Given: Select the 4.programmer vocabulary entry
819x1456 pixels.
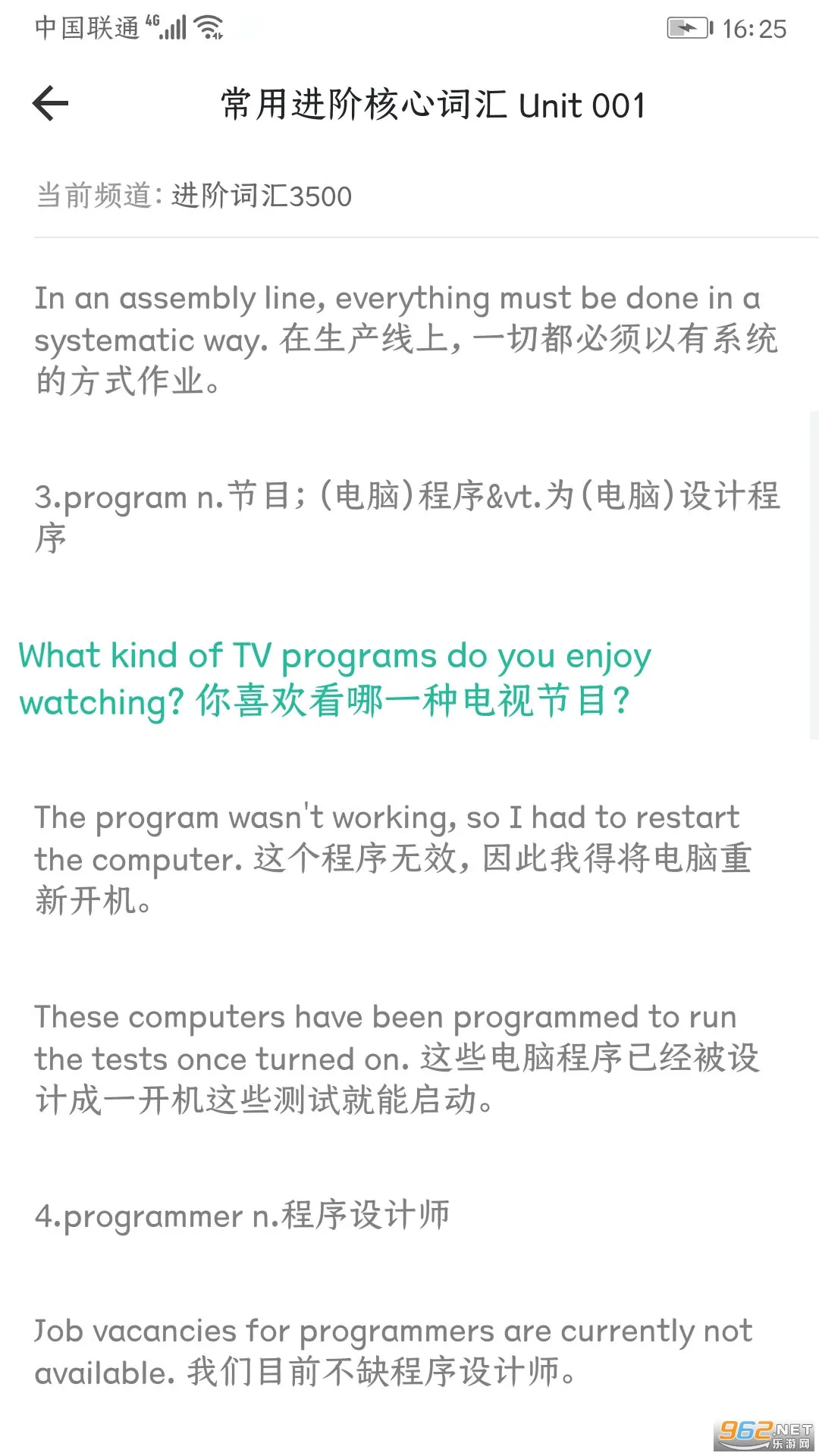Looking at the screenshot, I should [x=243, y=1214].
